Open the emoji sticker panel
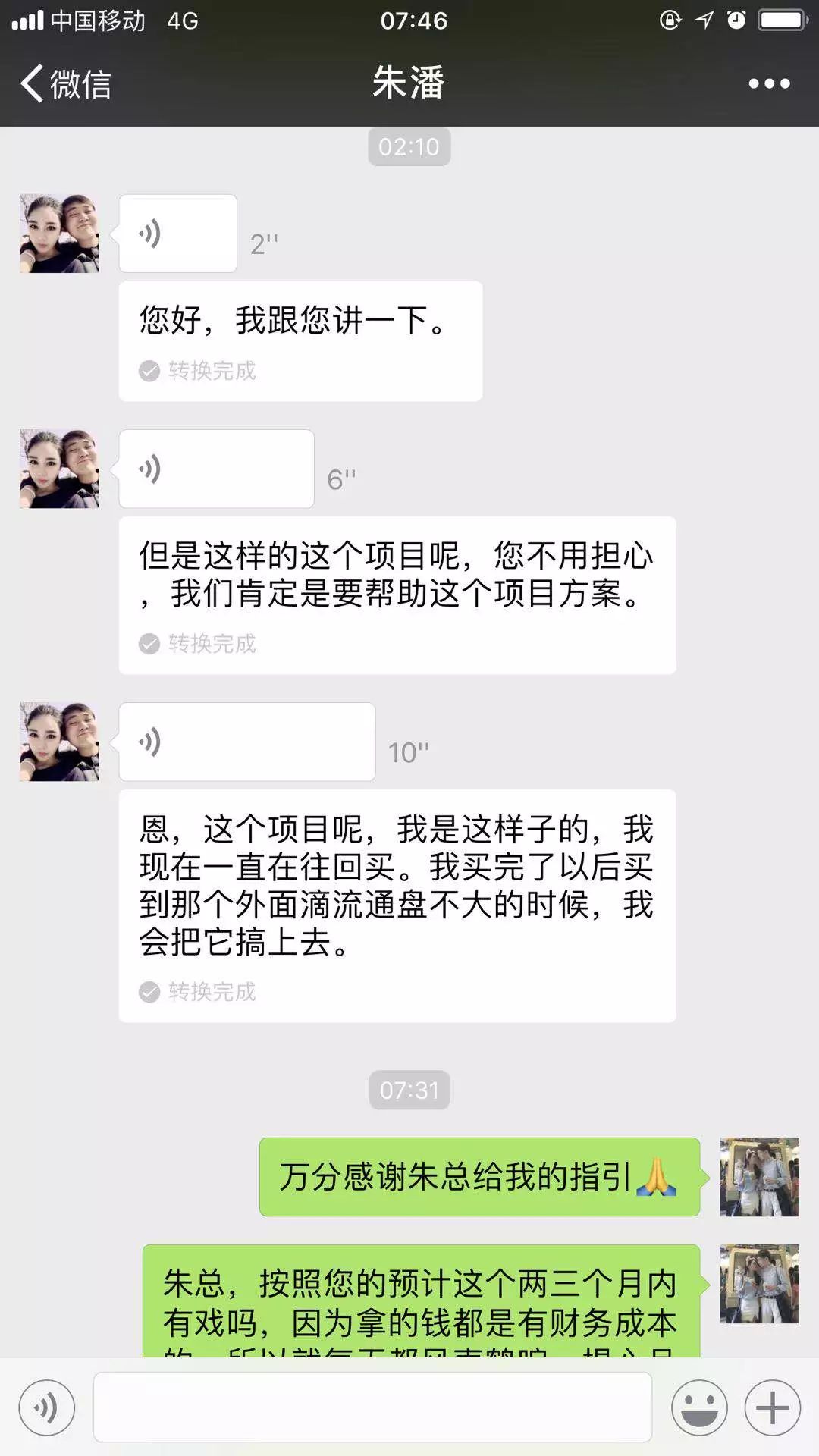Image resolution: width=819 pixels, height=1456 pixels. pyautogui.click(x=698, y=1408)
